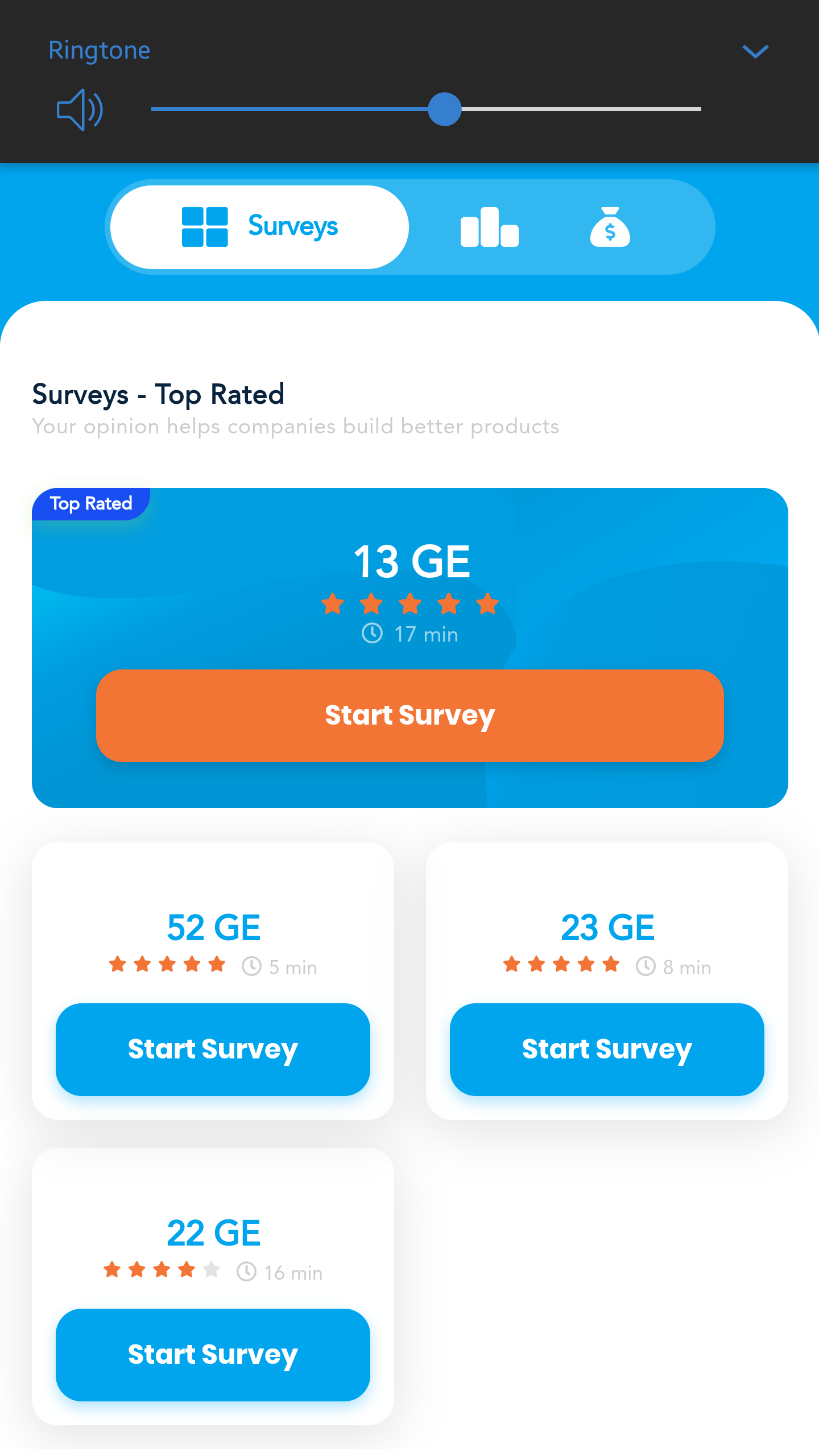Start the Top Rated 13 GE survey
819x1456 pixels.
click(x=409, y=715)
